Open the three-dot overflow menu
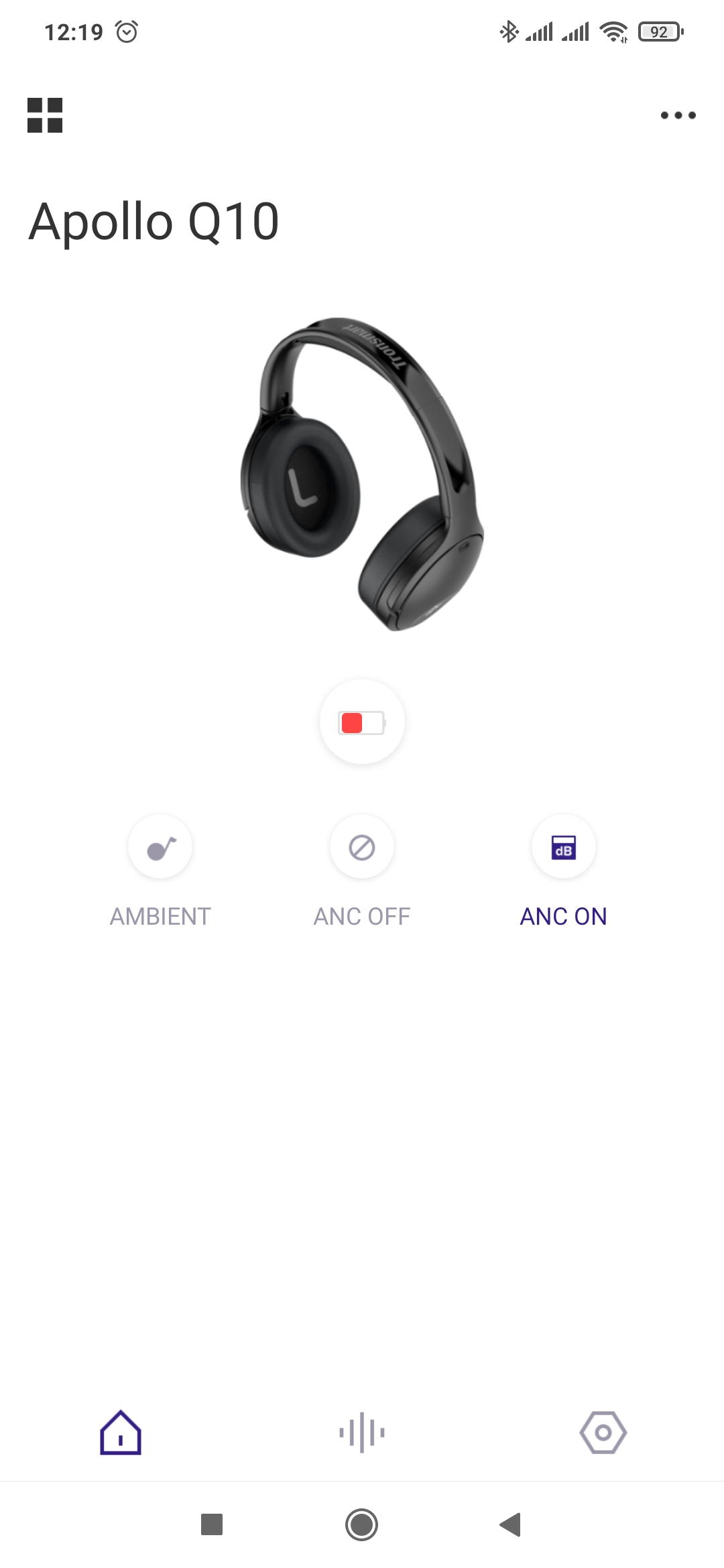The image size is (724, 1568). click(678, 115)
